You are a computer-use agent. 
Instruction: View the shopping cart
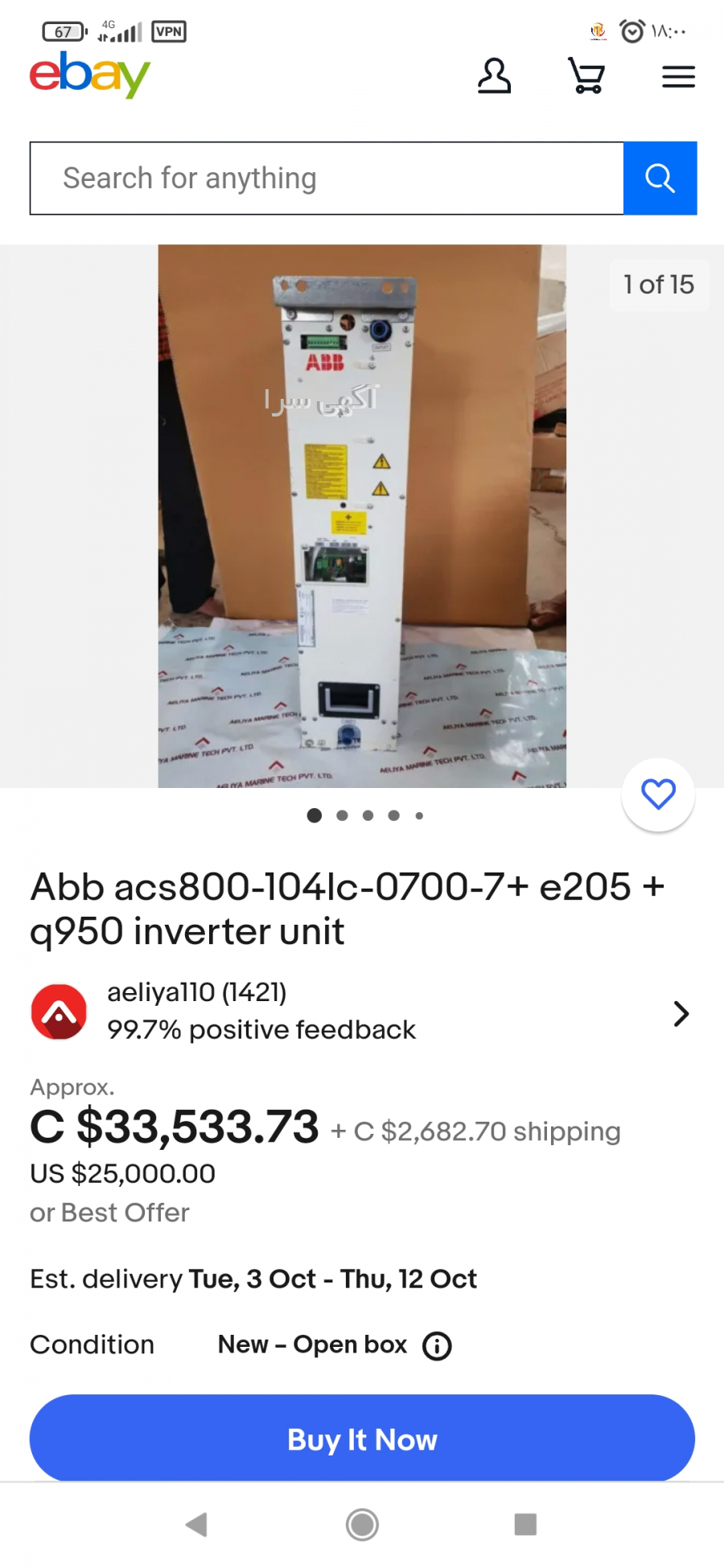coord(586,76)
